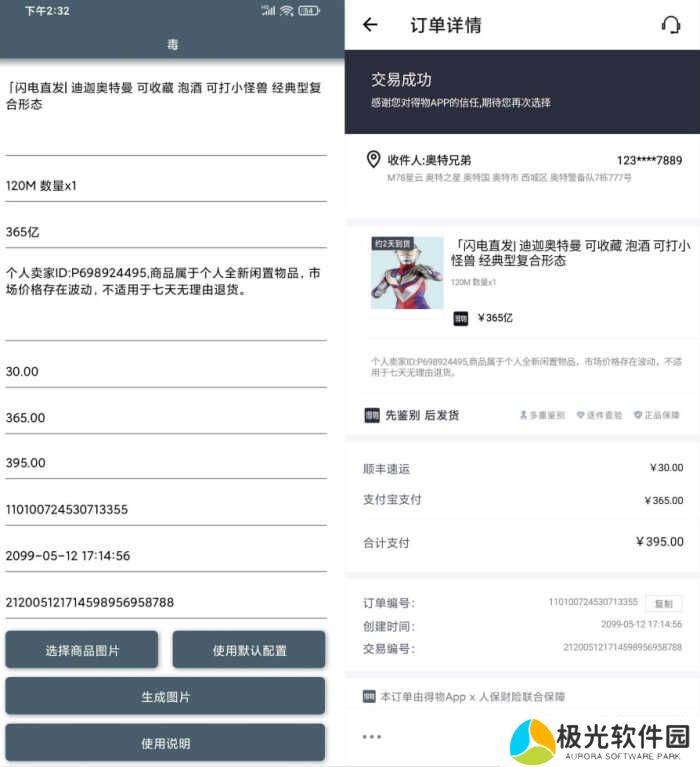Copy the order number with 复制

click(x=664, y=604)
